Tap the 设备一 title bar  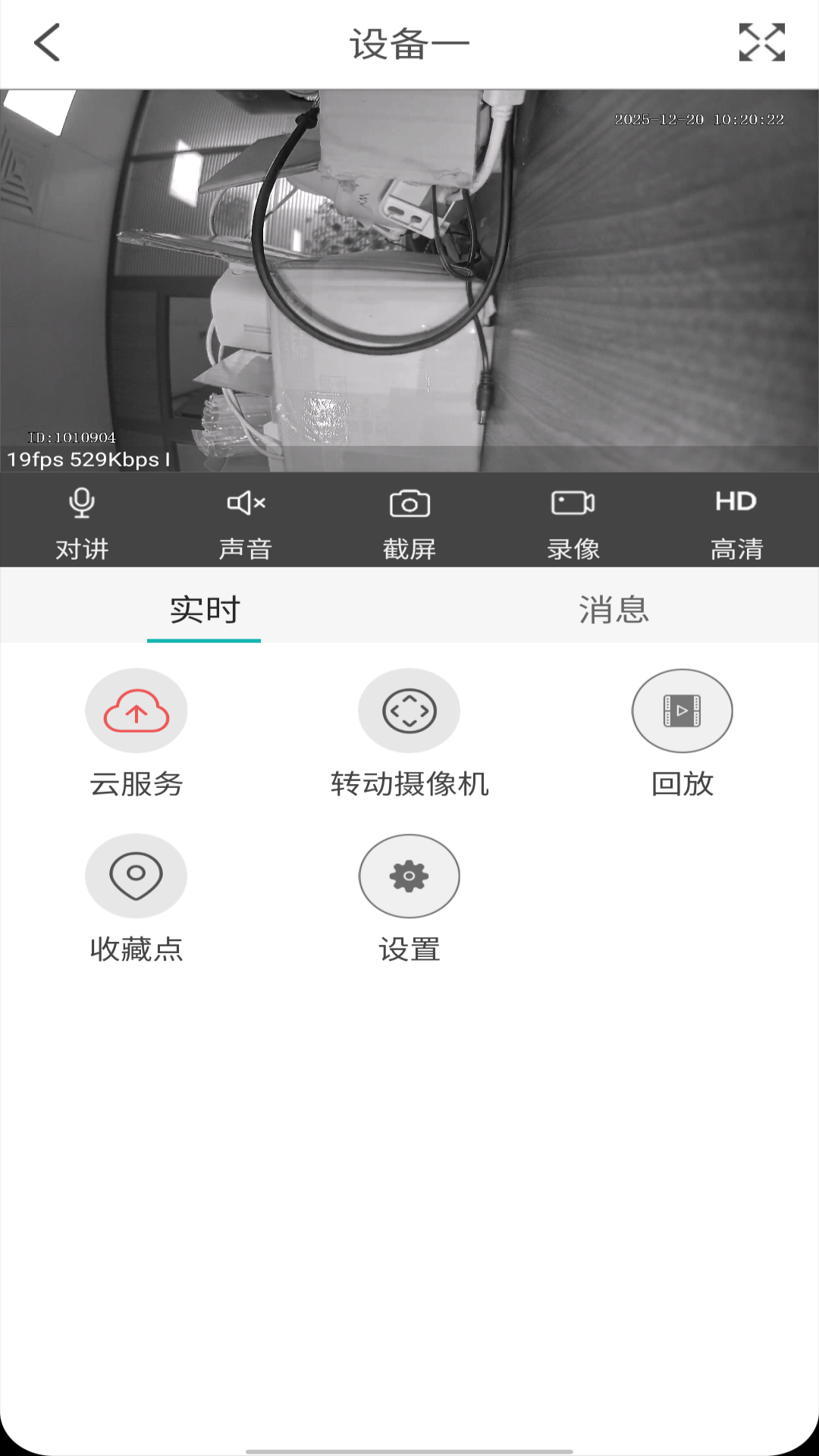point(409,42)
